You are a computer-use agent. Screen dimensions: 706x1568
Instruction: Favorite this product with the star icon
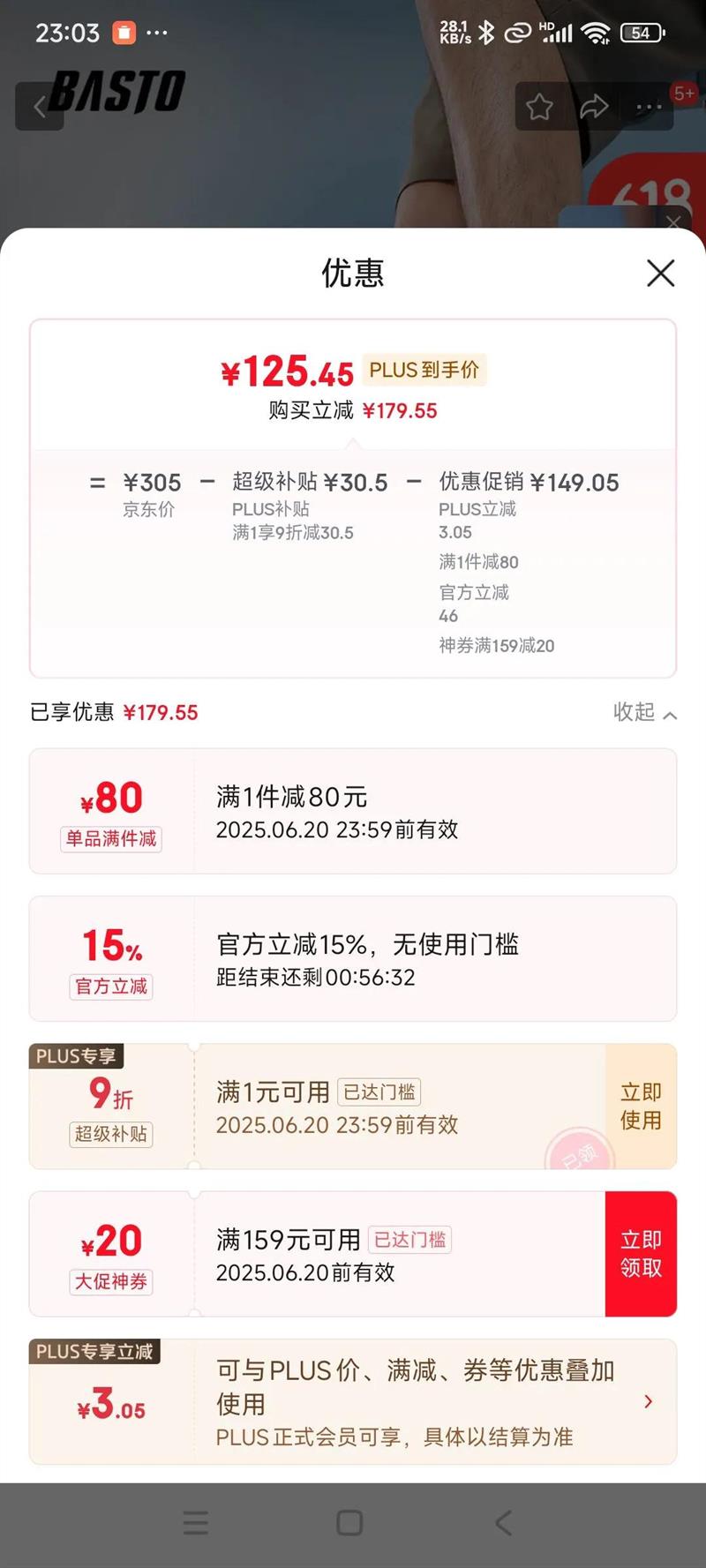(539, 107)
